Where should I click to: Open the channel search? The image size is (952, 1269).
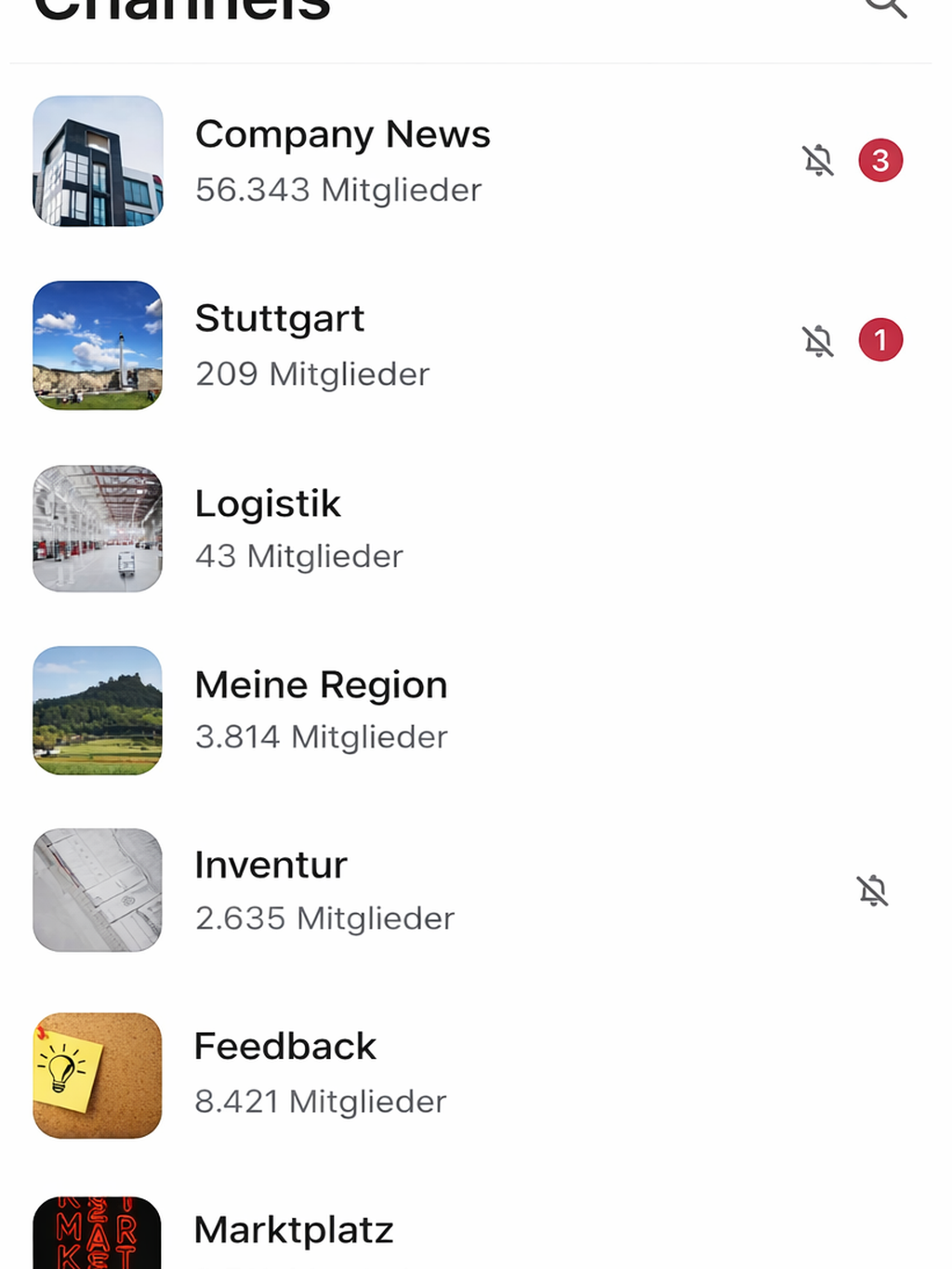pyautogui.click(x=885, y=7)
